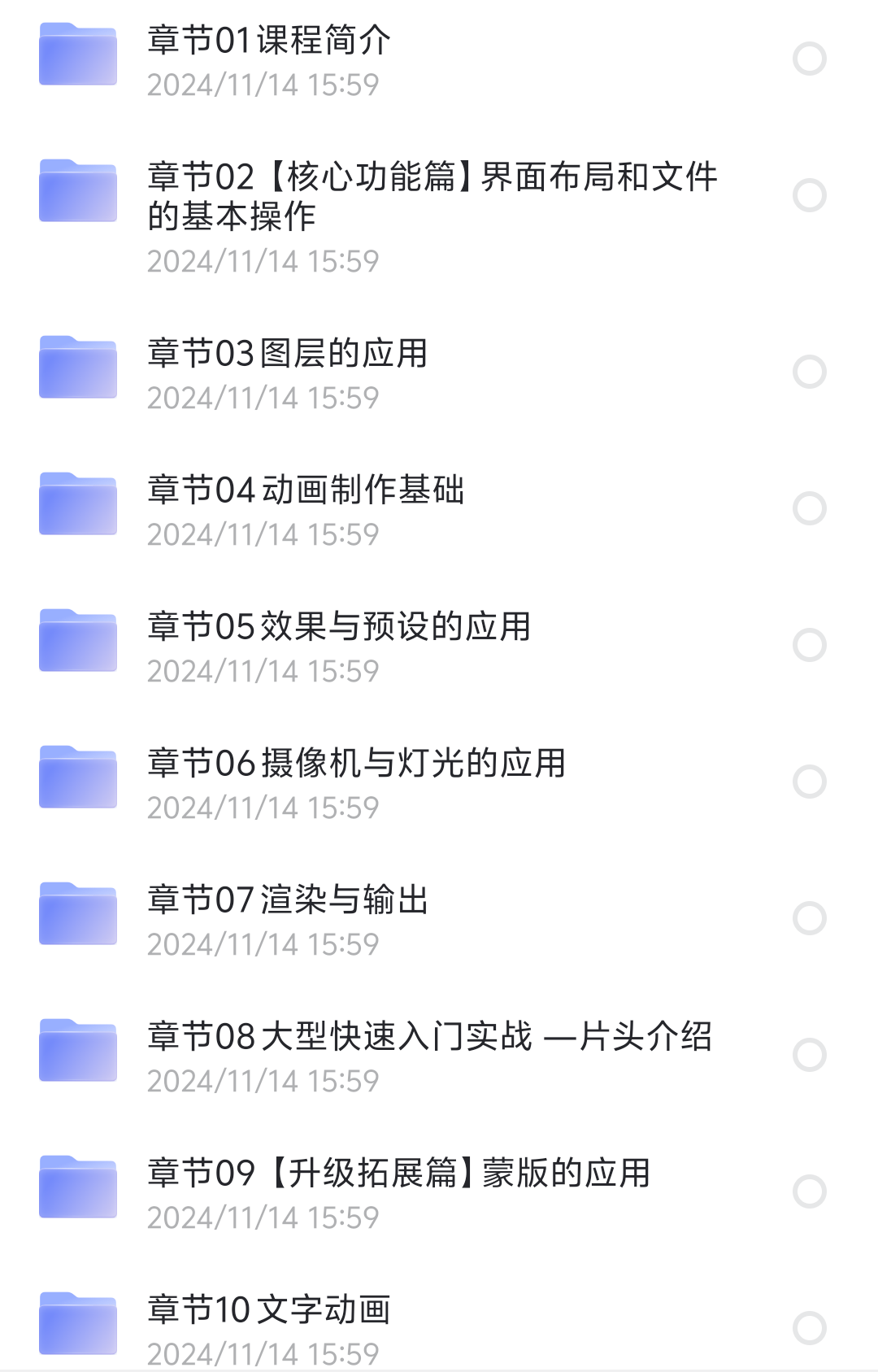
Task: Open folder 章节04动画制作基础
Action: point(306,490)
